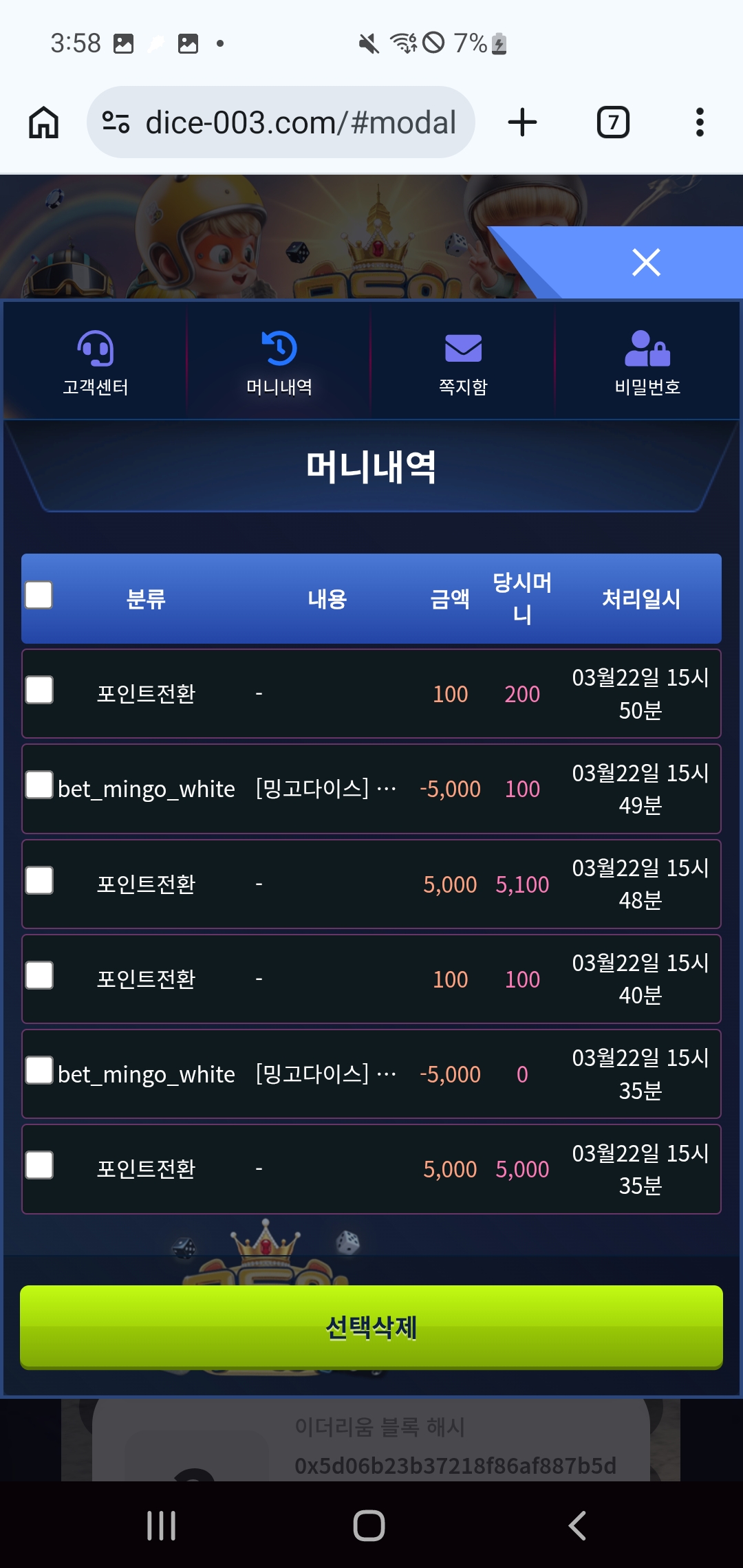Open the browser overflow menu
The width and height of the screenshot is (743, 1568).
click(x=700, y=122)
